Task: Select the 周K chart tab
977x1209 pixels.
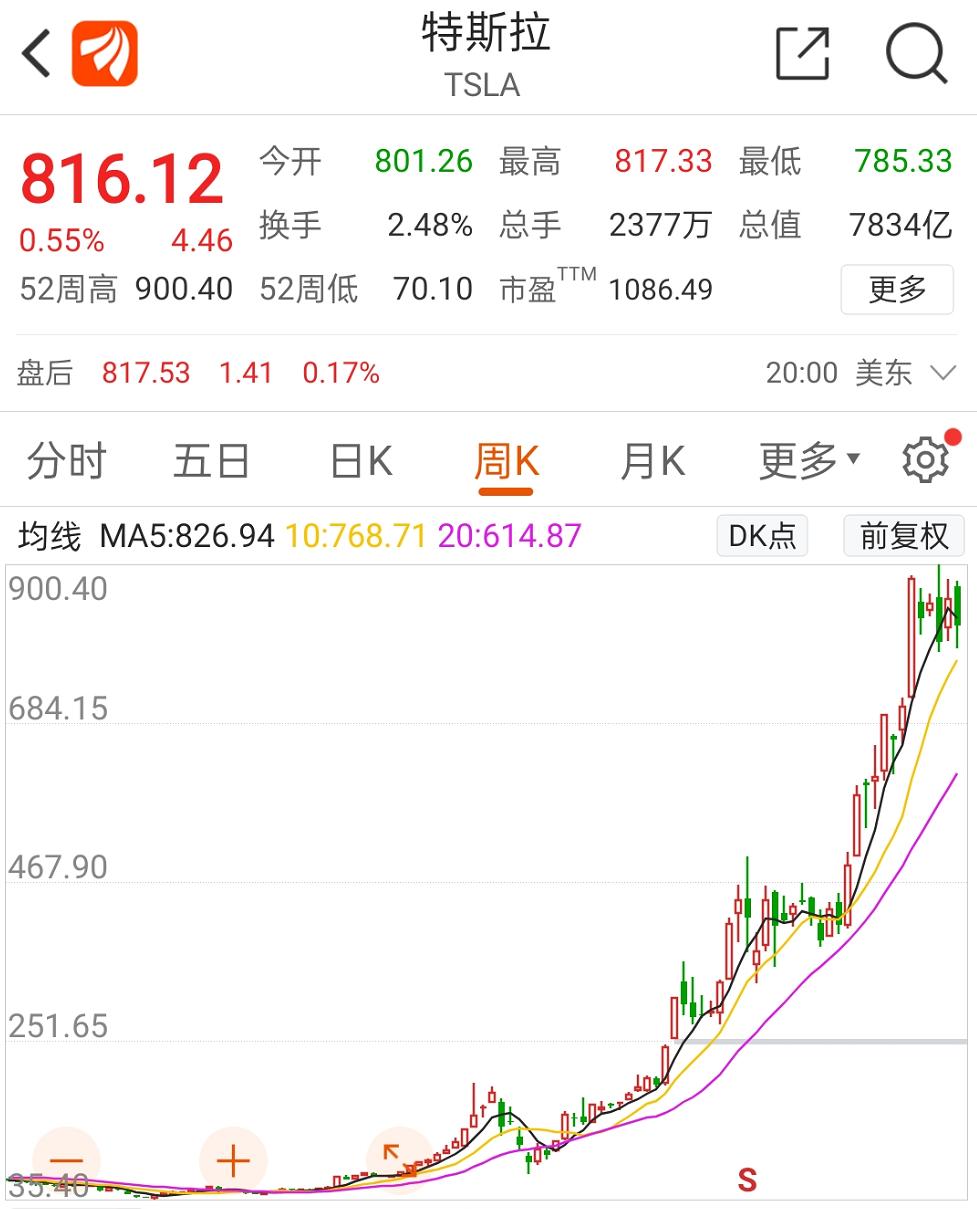Action: coord(506,462)
